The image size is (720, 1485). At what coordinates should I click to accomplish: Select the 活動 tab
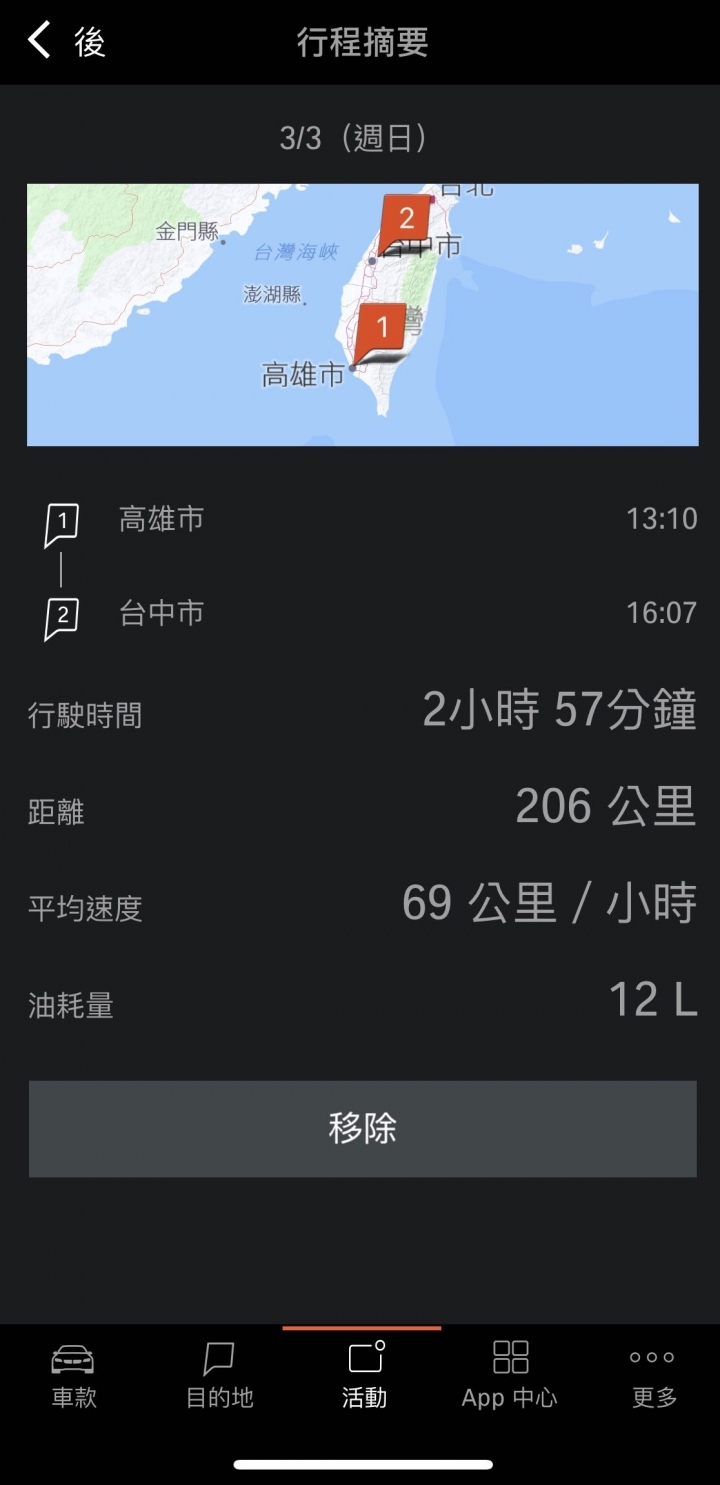click(x=363, y=1375)
